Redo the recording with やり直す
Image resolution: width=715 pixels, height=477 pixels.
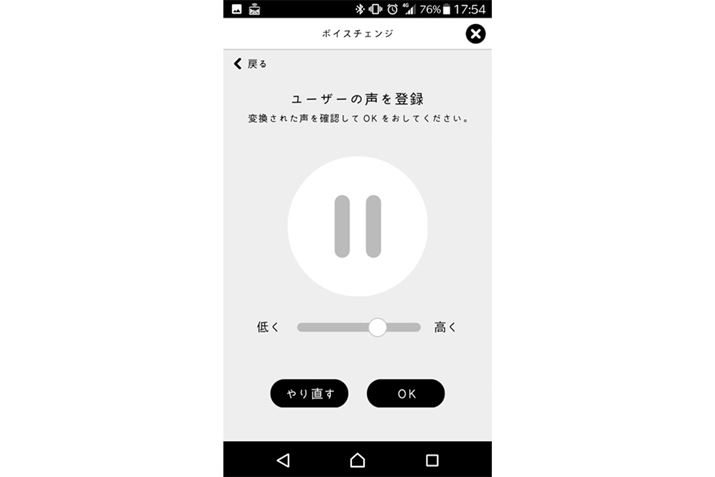(309, 393)
